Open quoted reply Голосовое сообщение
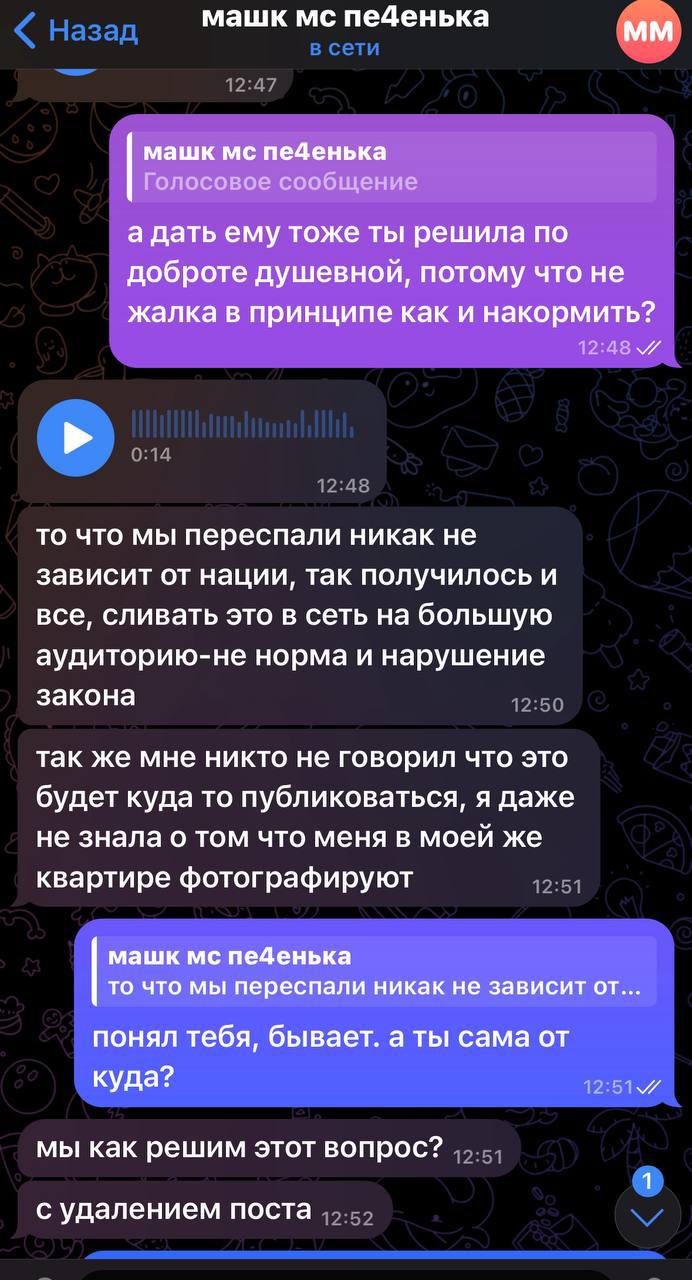Screen dimensions: 692x1280 391,167
